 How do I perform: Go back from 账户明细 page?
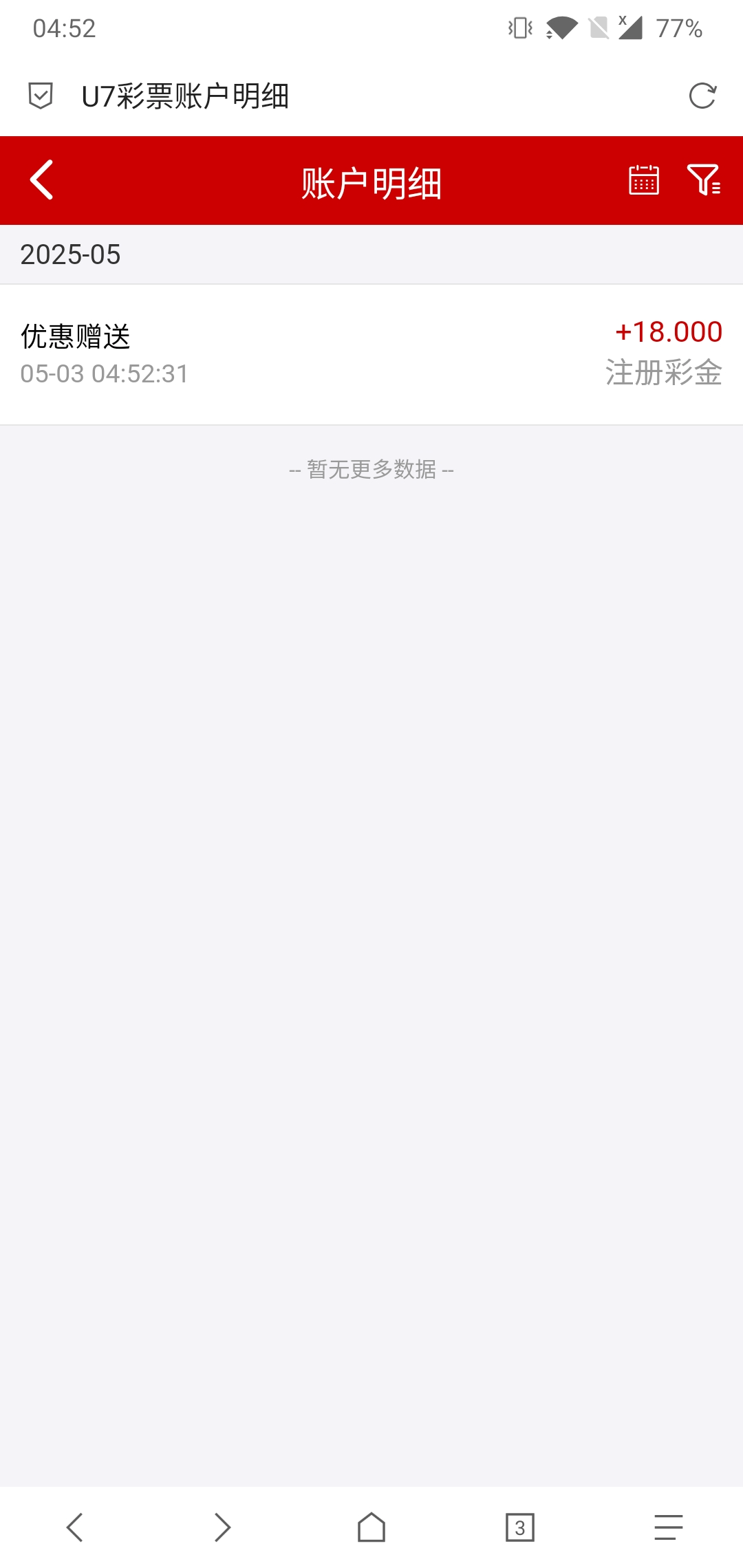(x=41, y=180)
